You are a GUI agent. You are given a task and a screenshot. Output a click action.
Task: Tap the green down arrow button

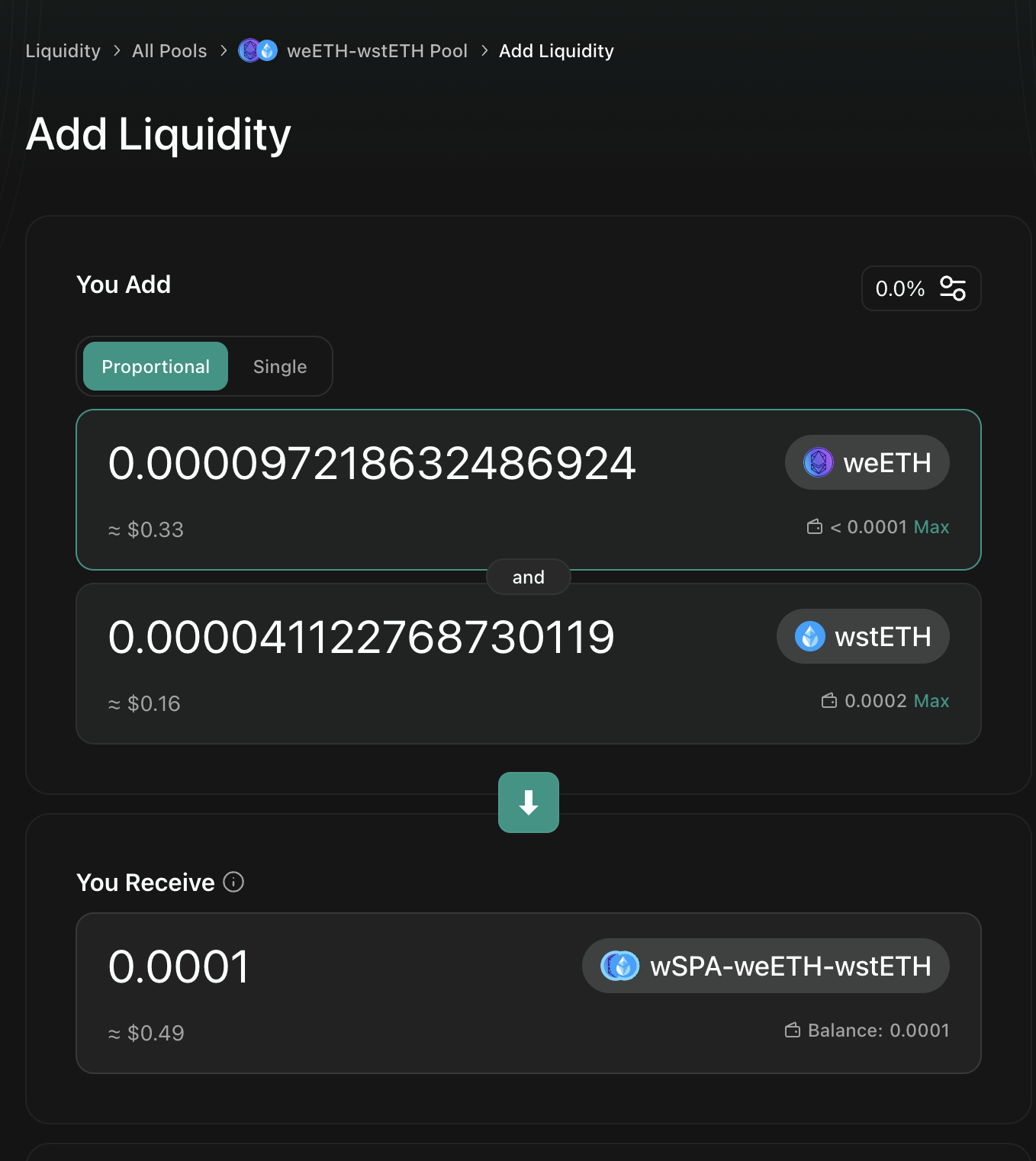[x=529, y=802]
